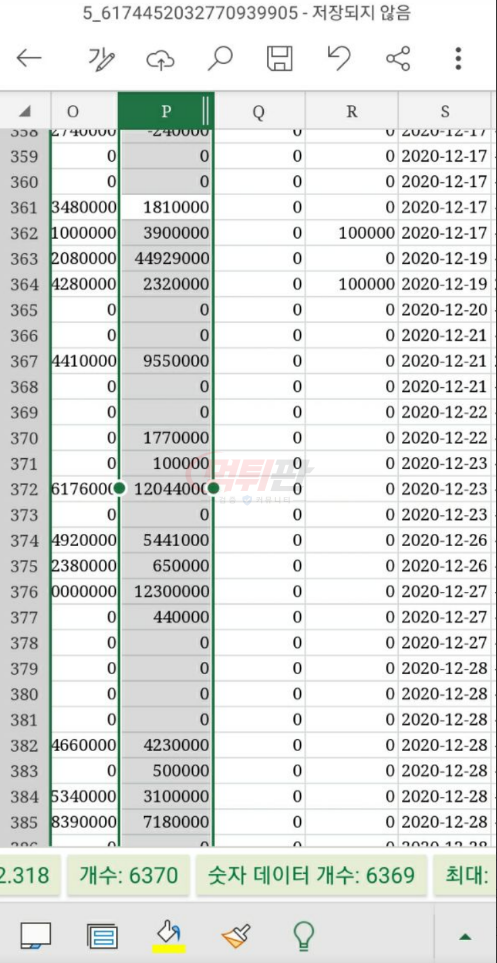Open search with the magnifier icon

pos(219,58)
